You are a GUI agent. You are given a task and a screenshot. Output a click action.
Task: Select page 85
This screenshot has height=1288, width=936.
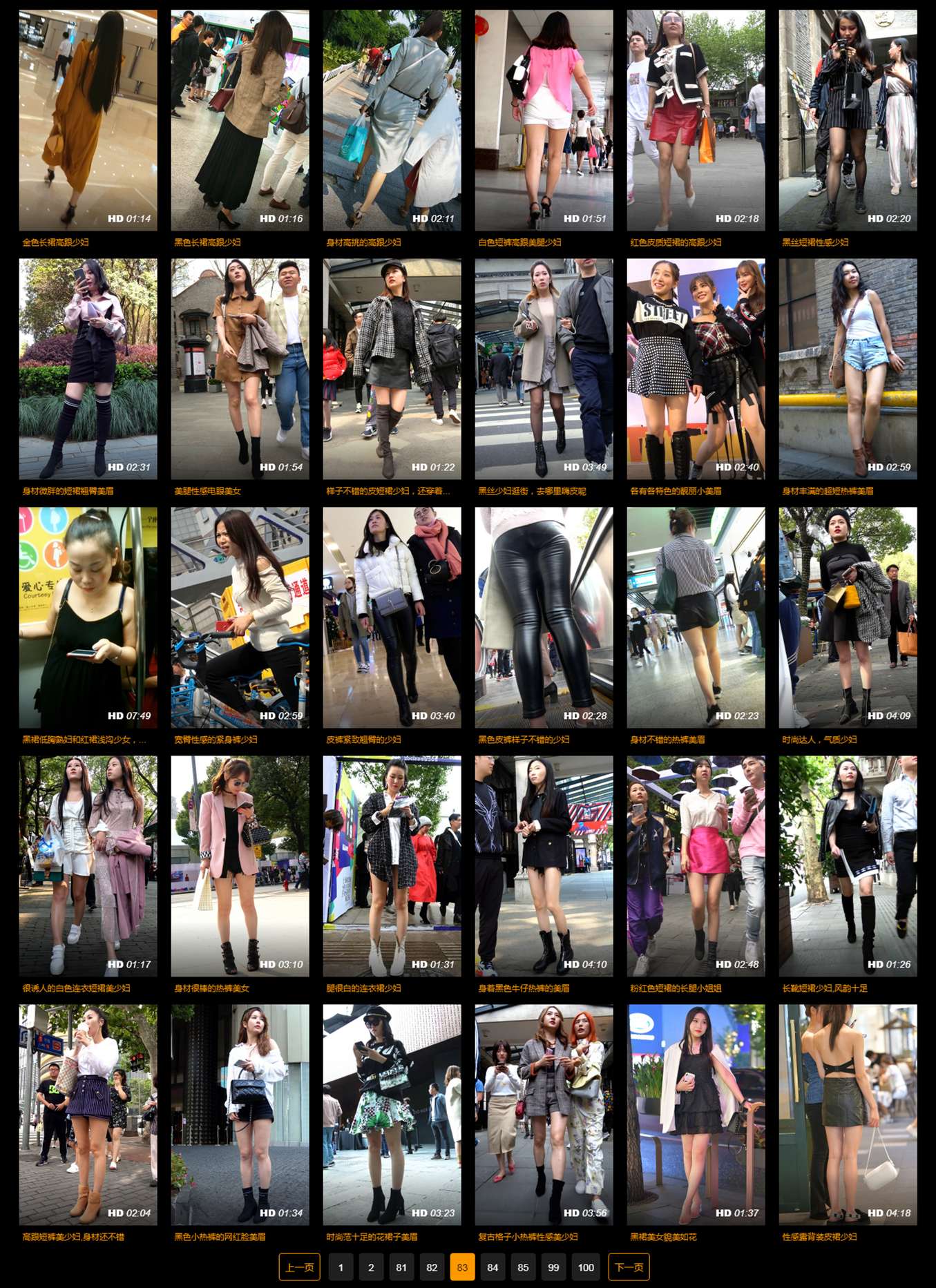[x=523, y=1267]
